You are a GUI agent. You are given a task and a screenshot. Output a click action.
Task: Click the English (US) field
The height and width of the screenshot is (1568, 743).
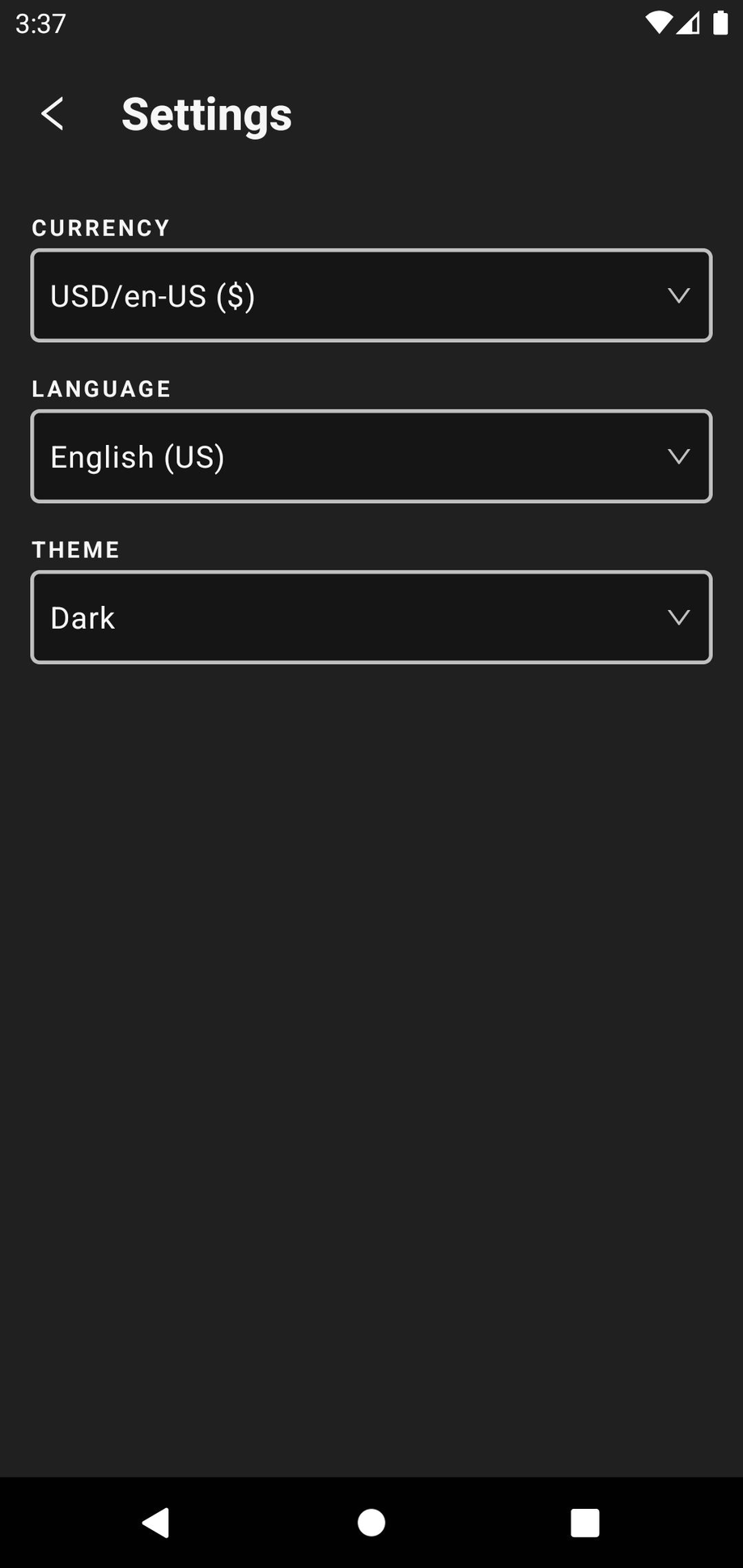point(324,456)
